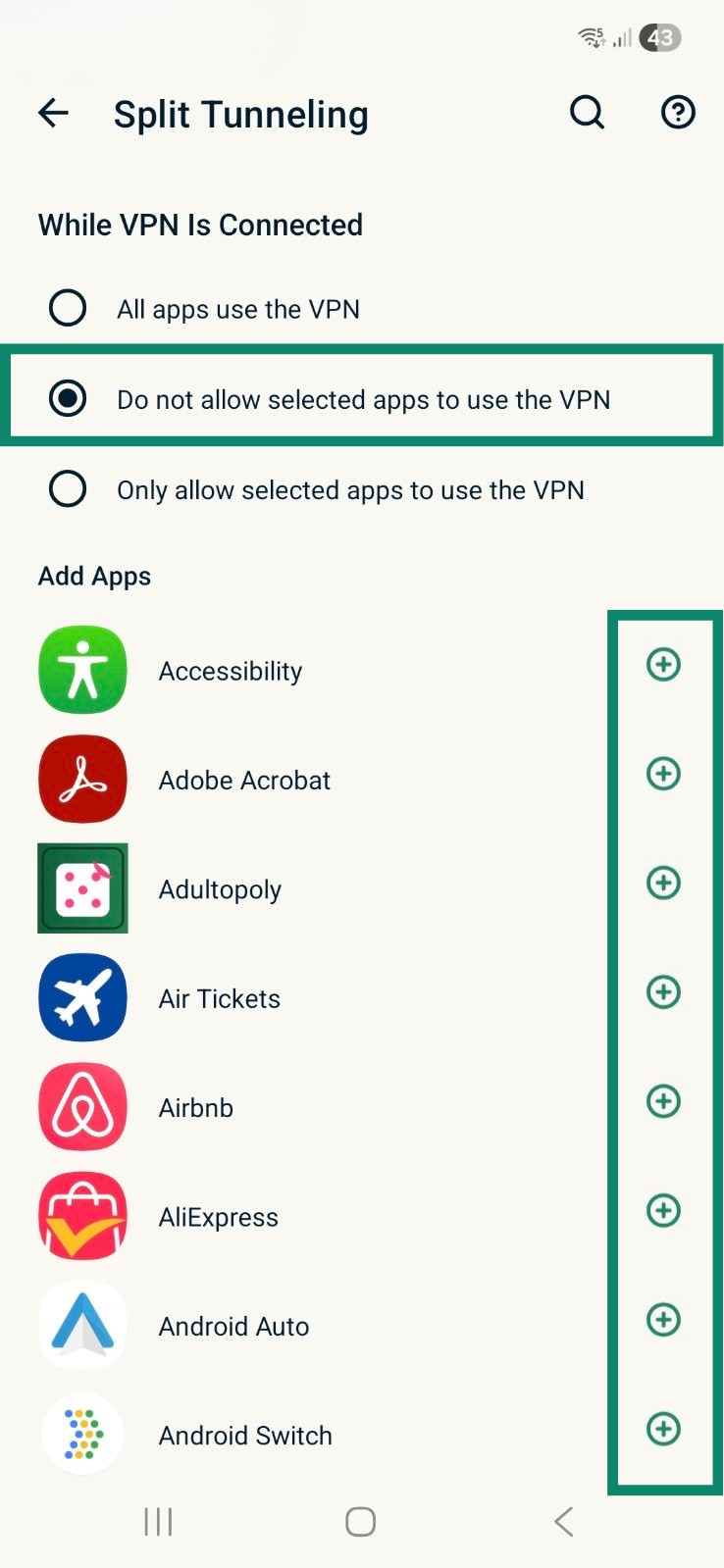This screenshot has width=724, height=1568.
Task: Select Do not allow selected apps option
Action: pyautogui.click(x=68, y=398)
